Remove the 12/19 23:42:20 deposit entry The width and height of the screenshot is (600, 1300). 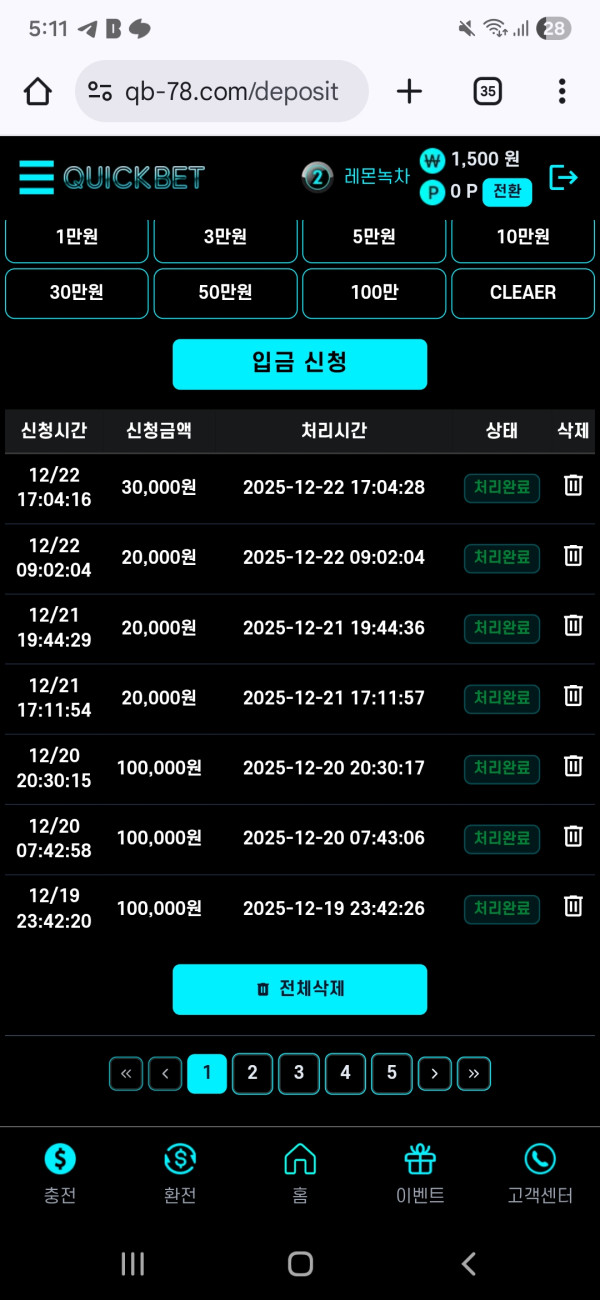(x=573, y=906)
